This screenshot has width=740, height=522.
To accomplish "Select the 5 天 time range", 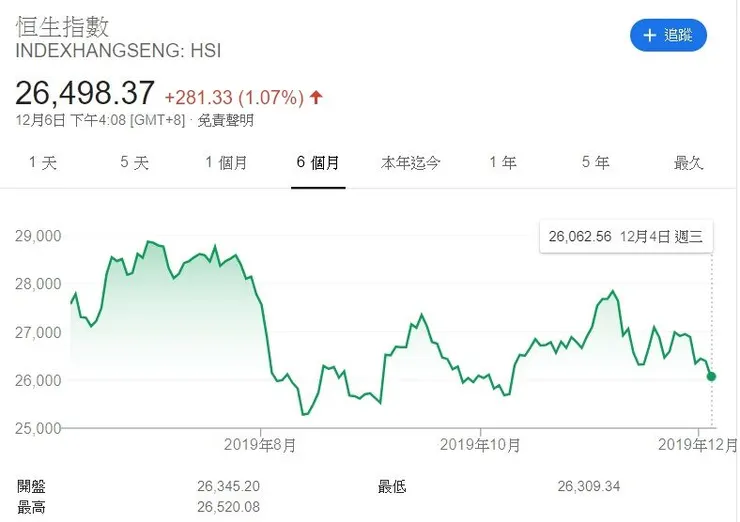I will point(134,162).
